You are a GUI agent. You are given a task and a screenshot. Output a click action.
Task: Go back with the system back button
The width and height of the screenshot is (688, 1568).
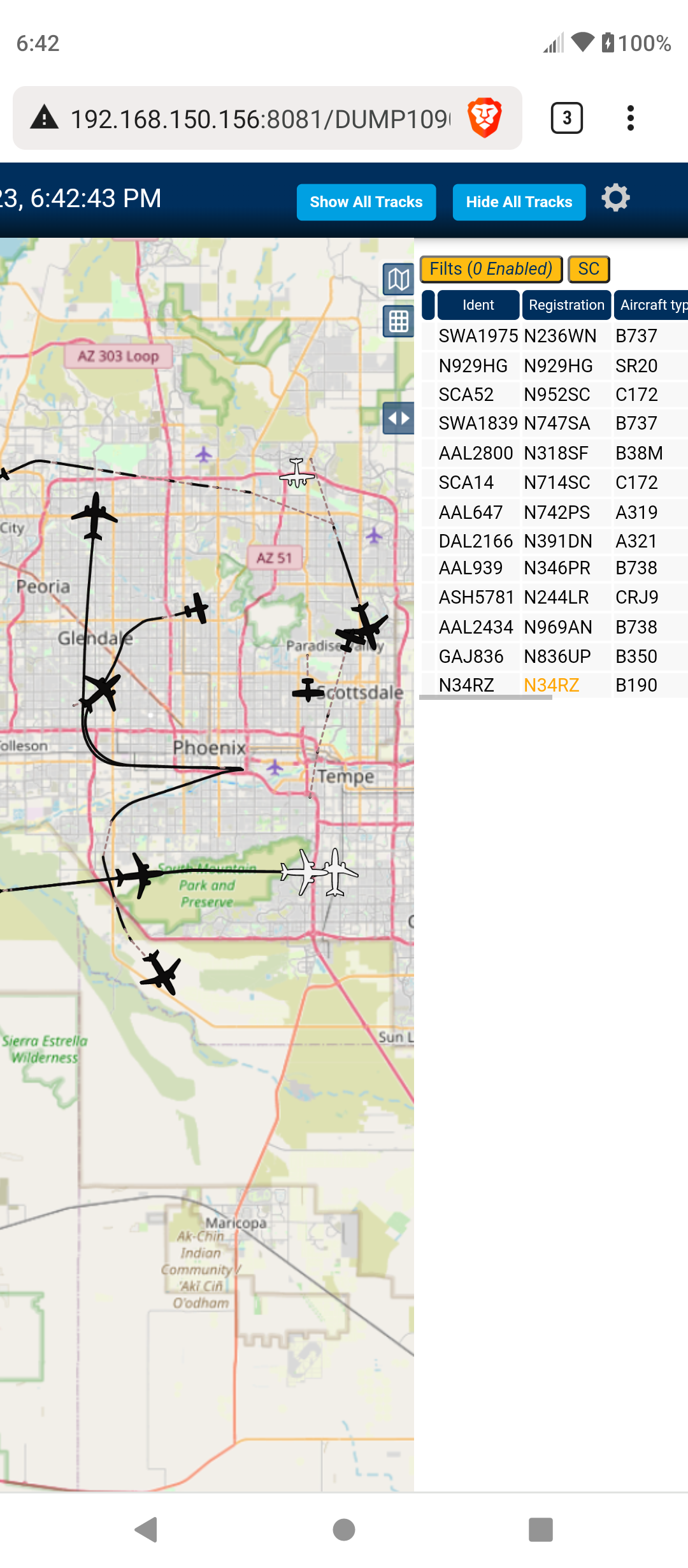147,1529
